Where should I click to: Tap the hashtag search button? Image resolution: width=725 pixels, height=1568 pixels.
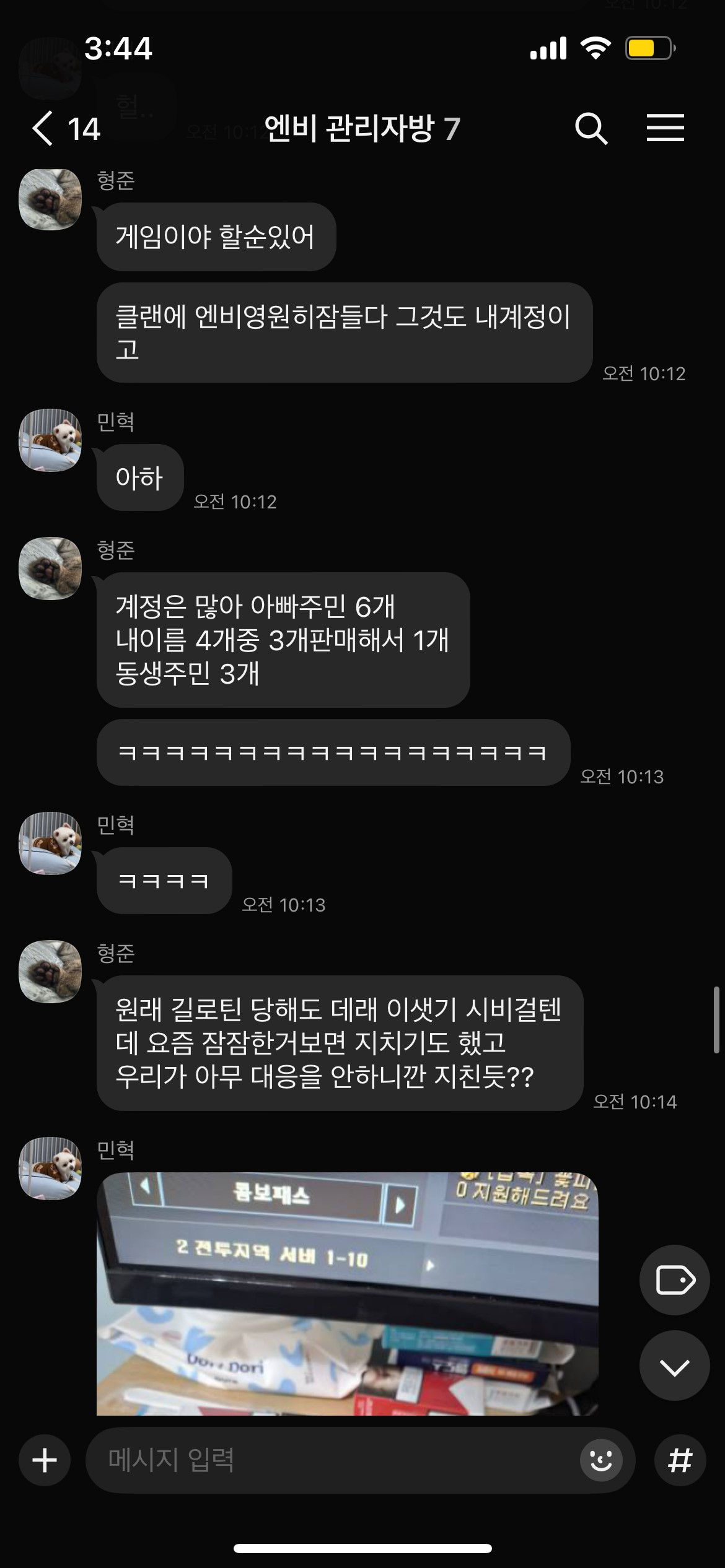[680, 1461]
